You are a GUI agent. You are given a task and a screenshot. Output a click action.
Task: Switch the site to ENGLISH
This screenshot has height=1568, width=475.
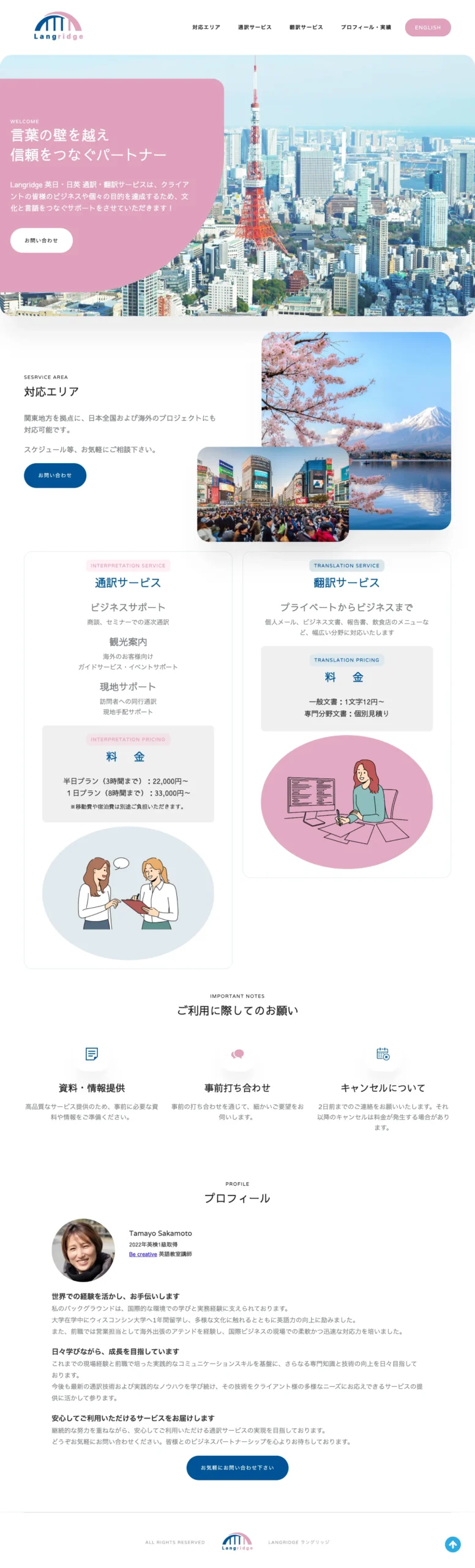coord(427,28)
